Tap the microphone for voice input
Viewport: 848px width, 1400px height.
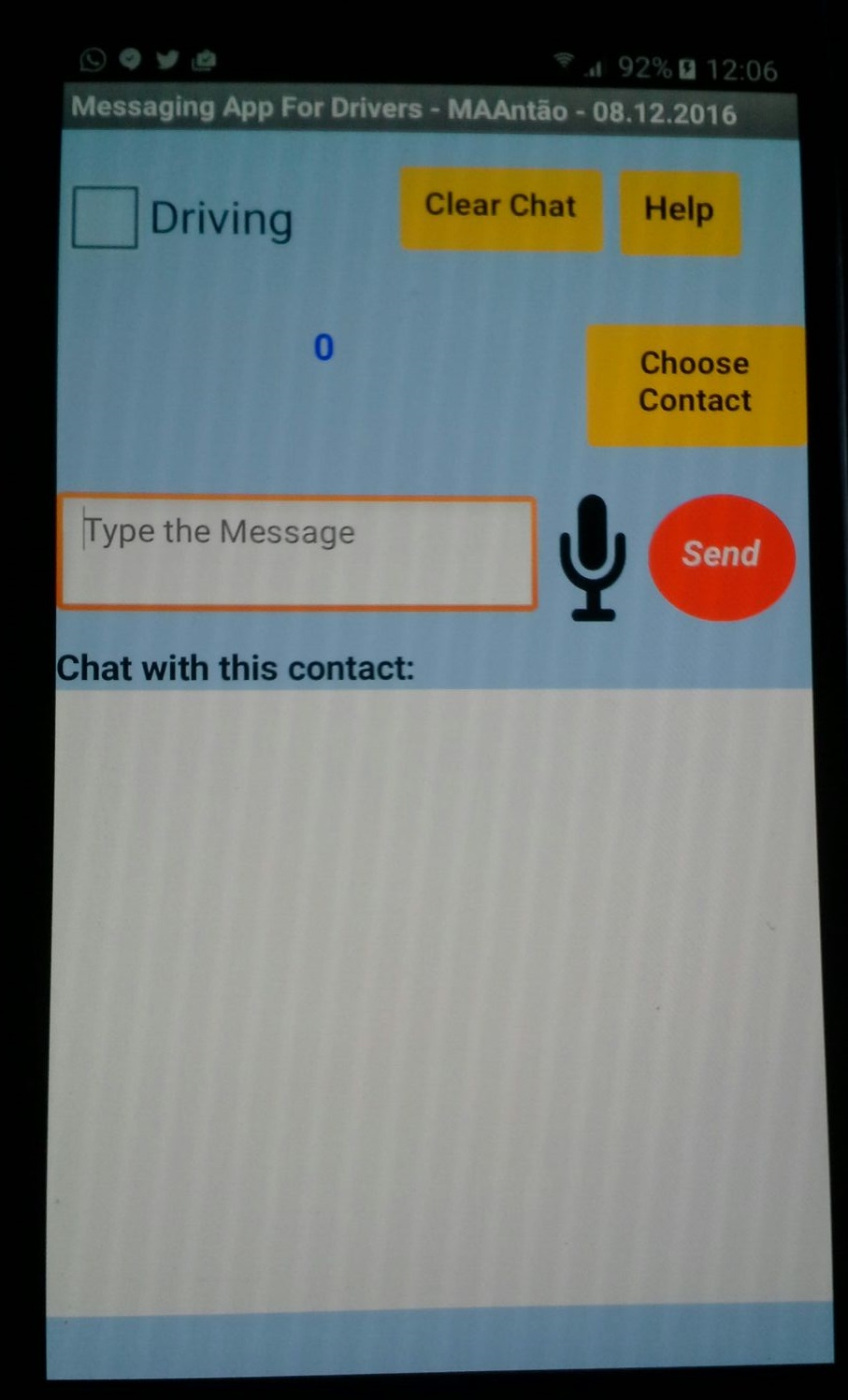pyautogui.click(x=593, y=557)
